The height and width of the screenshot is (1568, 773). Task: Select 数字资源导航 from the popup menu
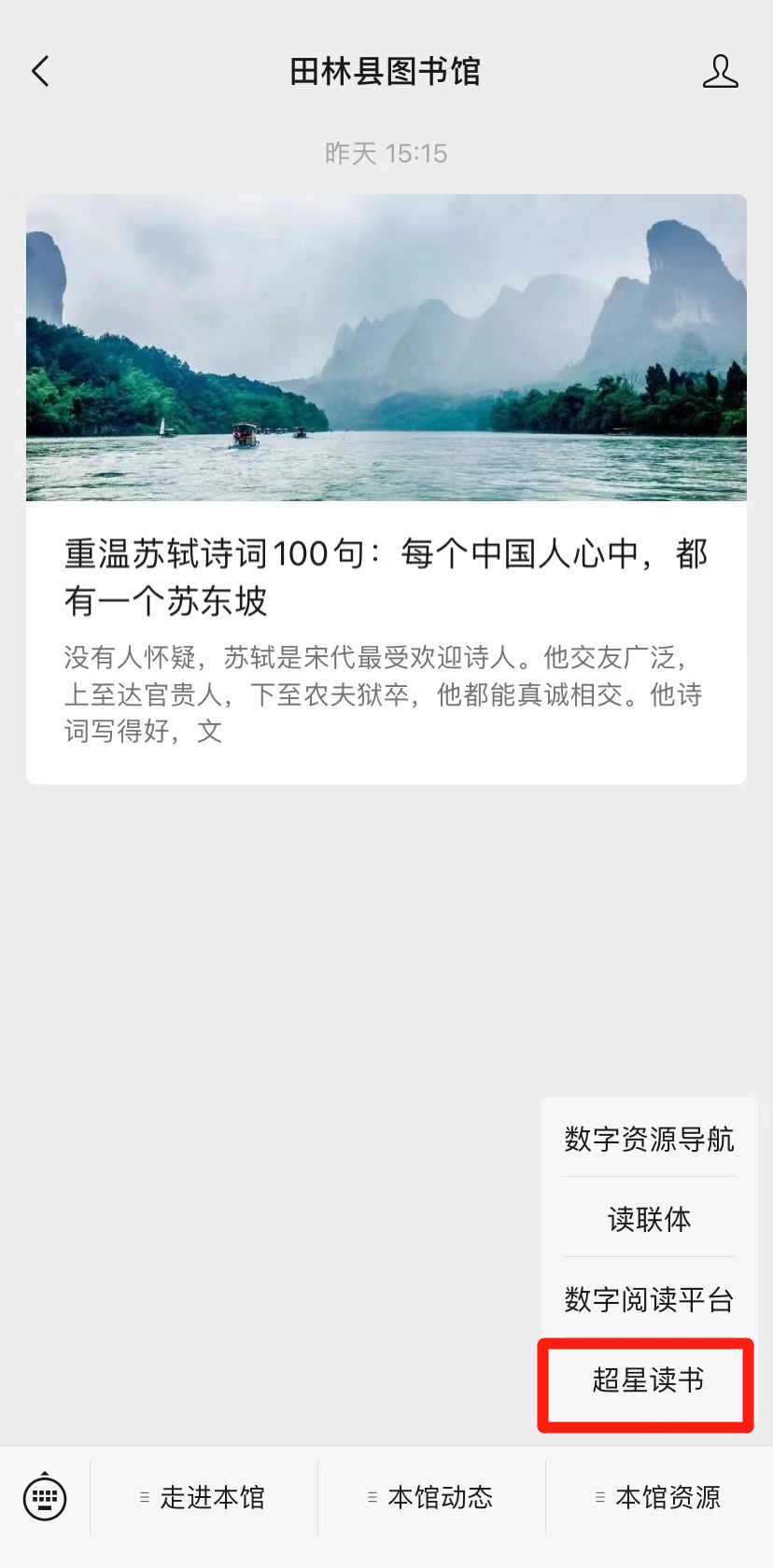(649, 1139)
